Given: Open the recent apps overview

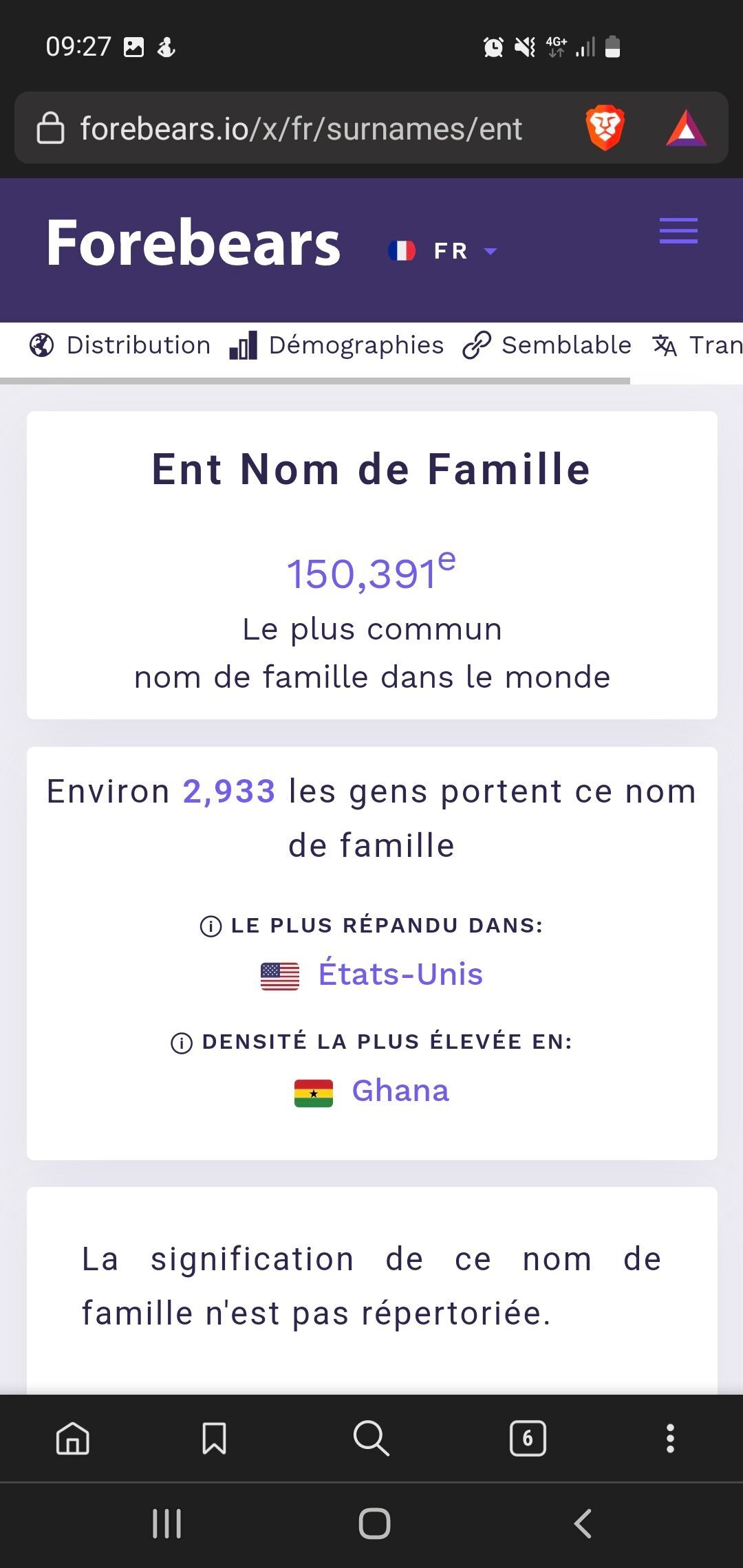Looking at the screenshot, I should (166, 1523).
